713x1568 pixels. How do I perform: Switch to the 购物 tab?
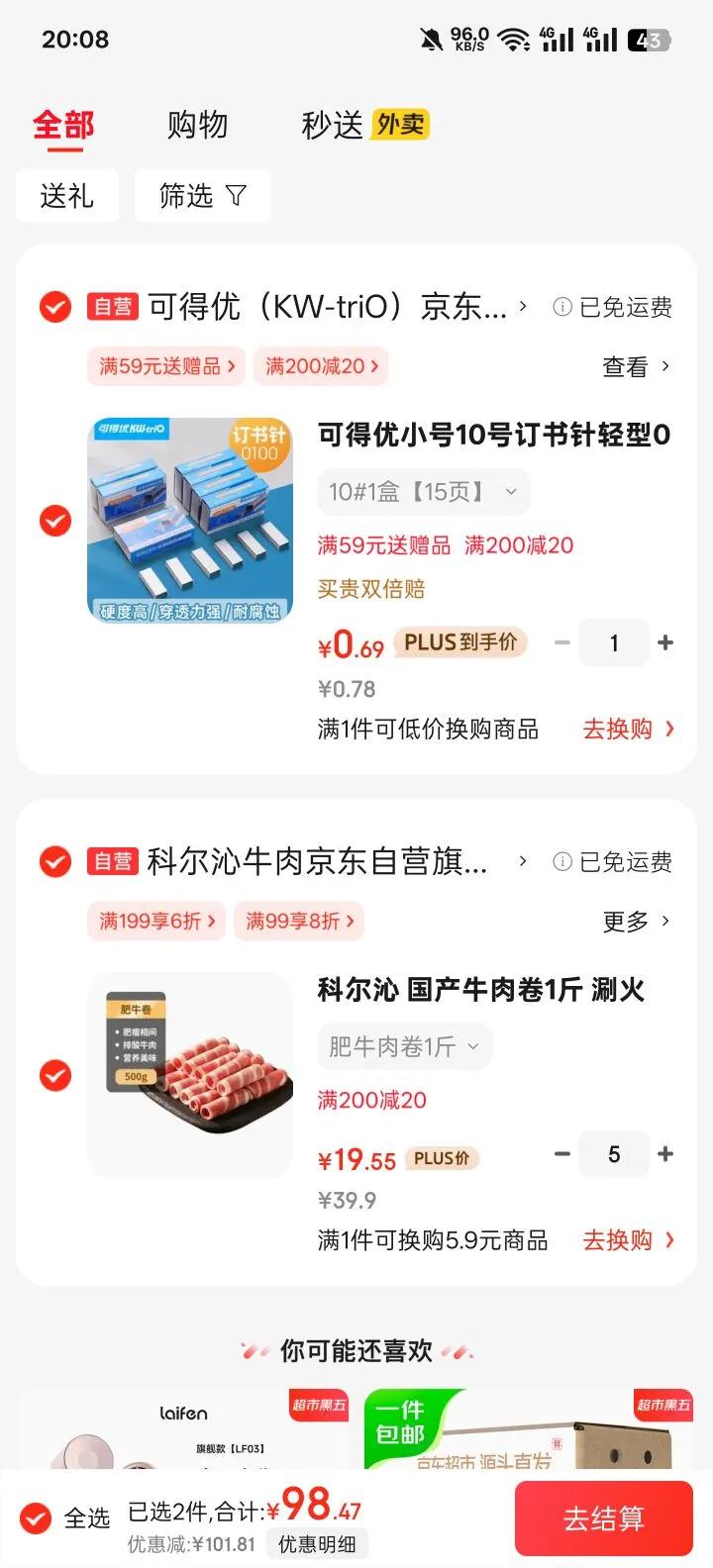pos(197,126)
